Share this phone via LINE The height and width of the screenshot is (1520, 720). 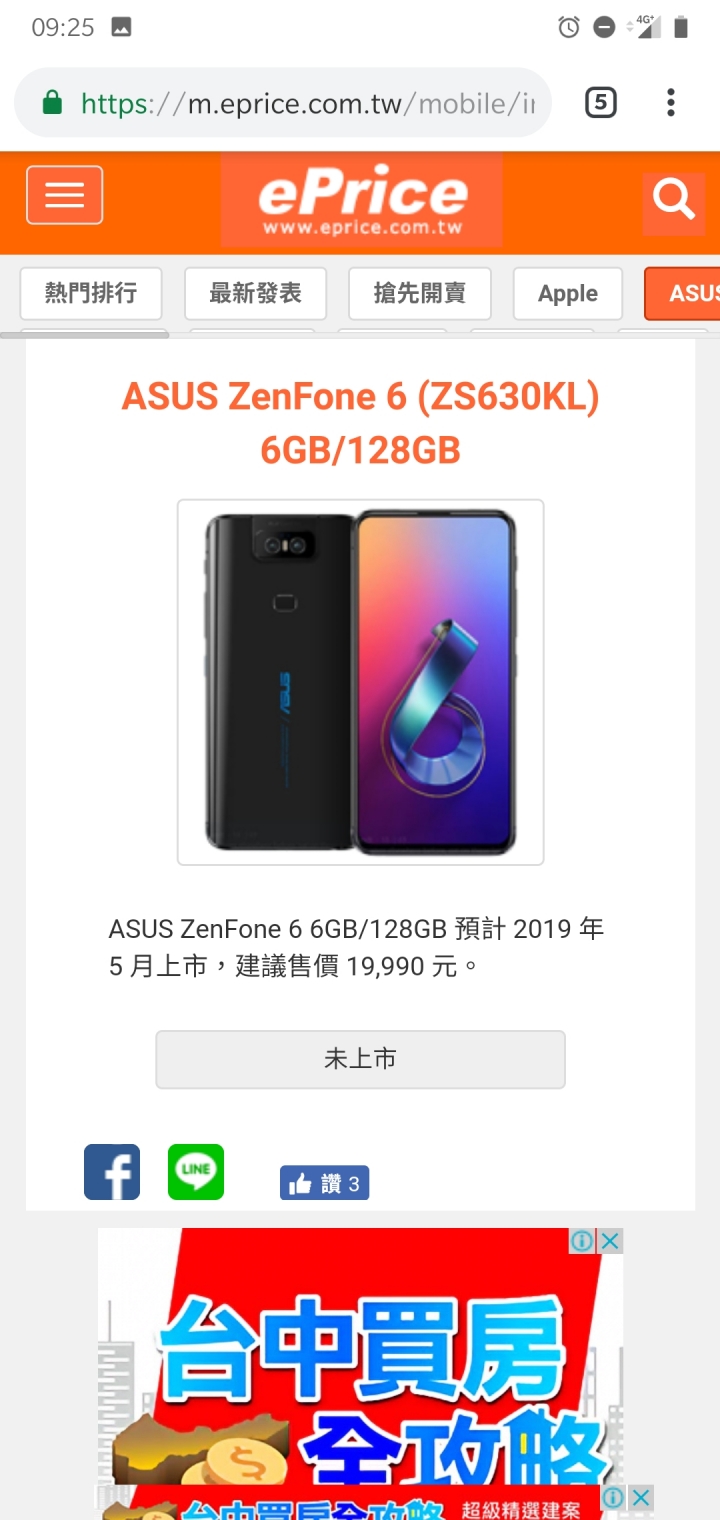coord(196,1172)
